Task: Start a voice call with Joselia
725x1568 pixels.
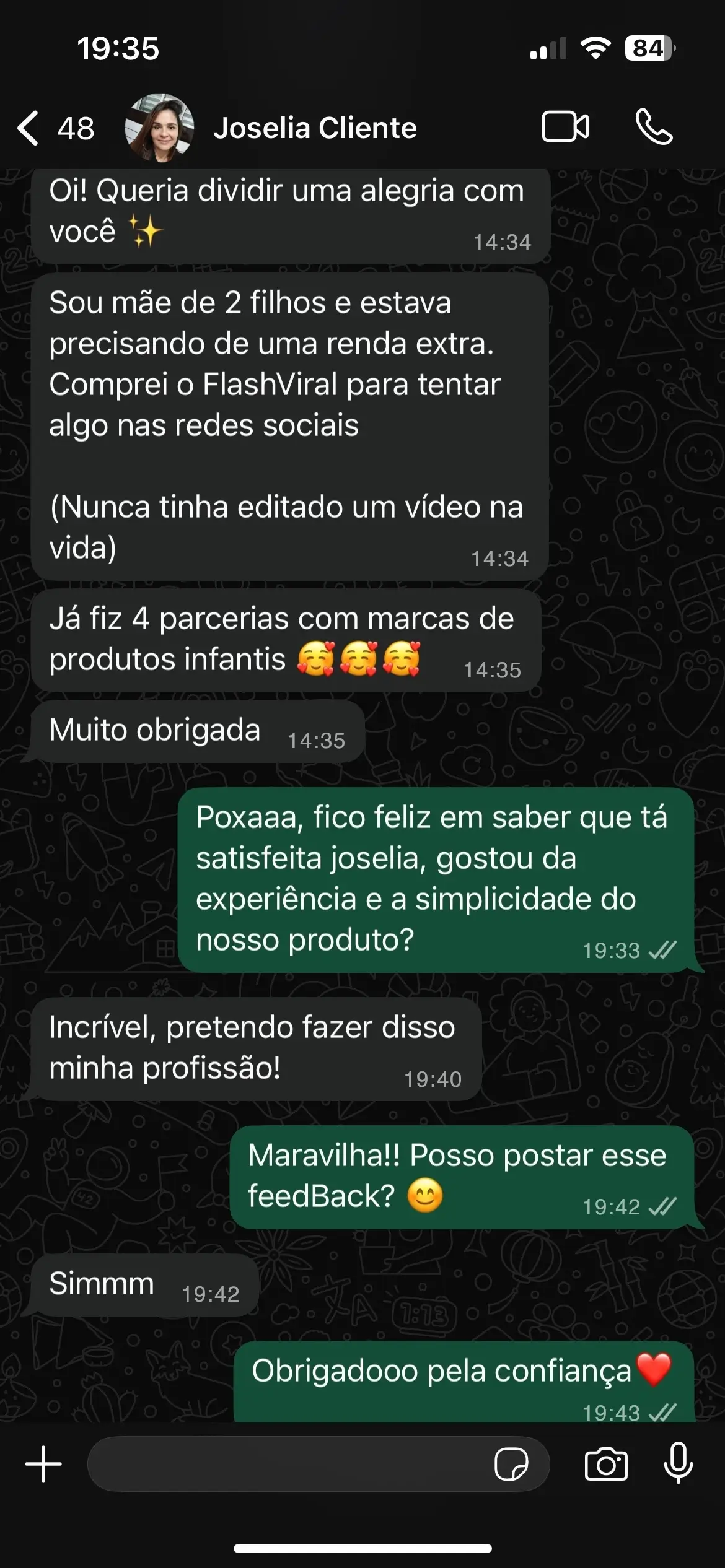Action: click(x=654, y=127)
